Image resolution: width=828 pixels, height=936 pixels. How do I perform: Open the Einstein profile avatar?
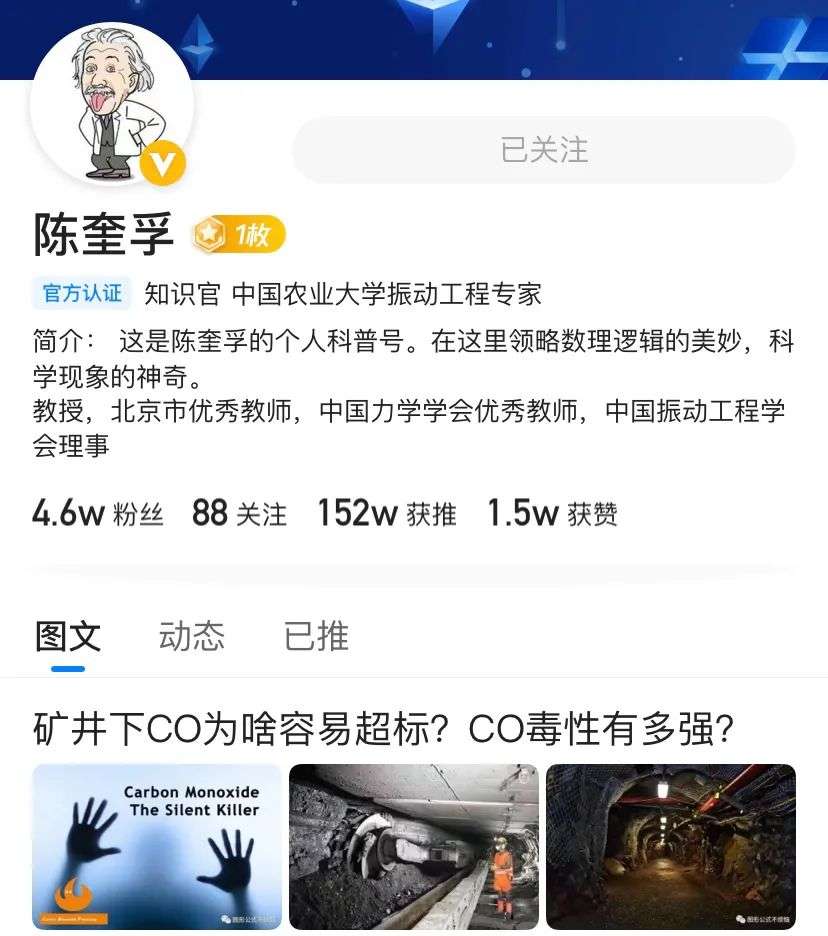[x=110, y=103]
